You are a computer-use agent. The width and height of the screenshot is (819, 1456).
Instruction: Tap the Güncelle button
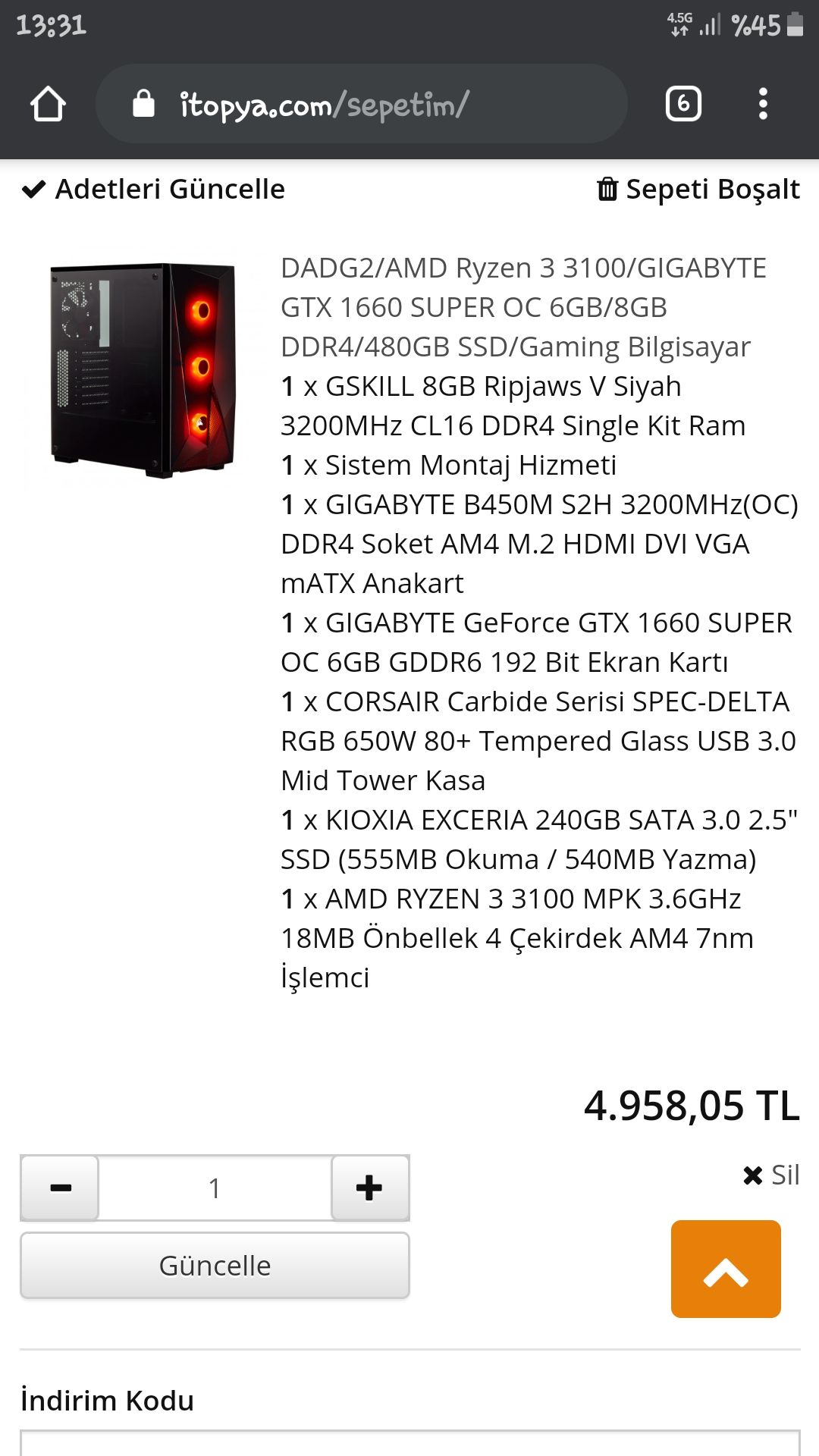[x=215, y=1266]
